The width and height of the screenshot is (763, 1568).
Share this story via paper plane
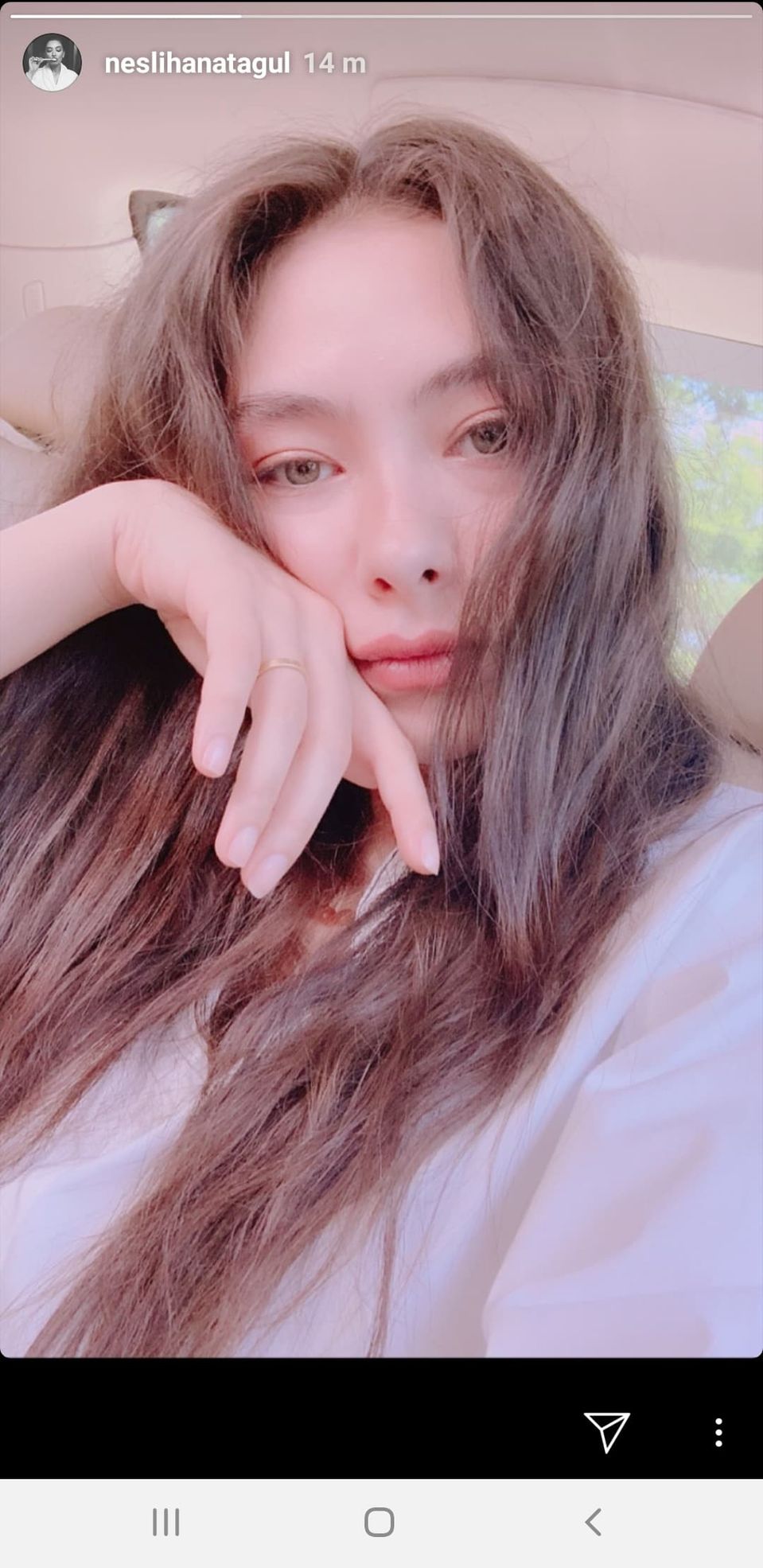(x=607, y=1431)
